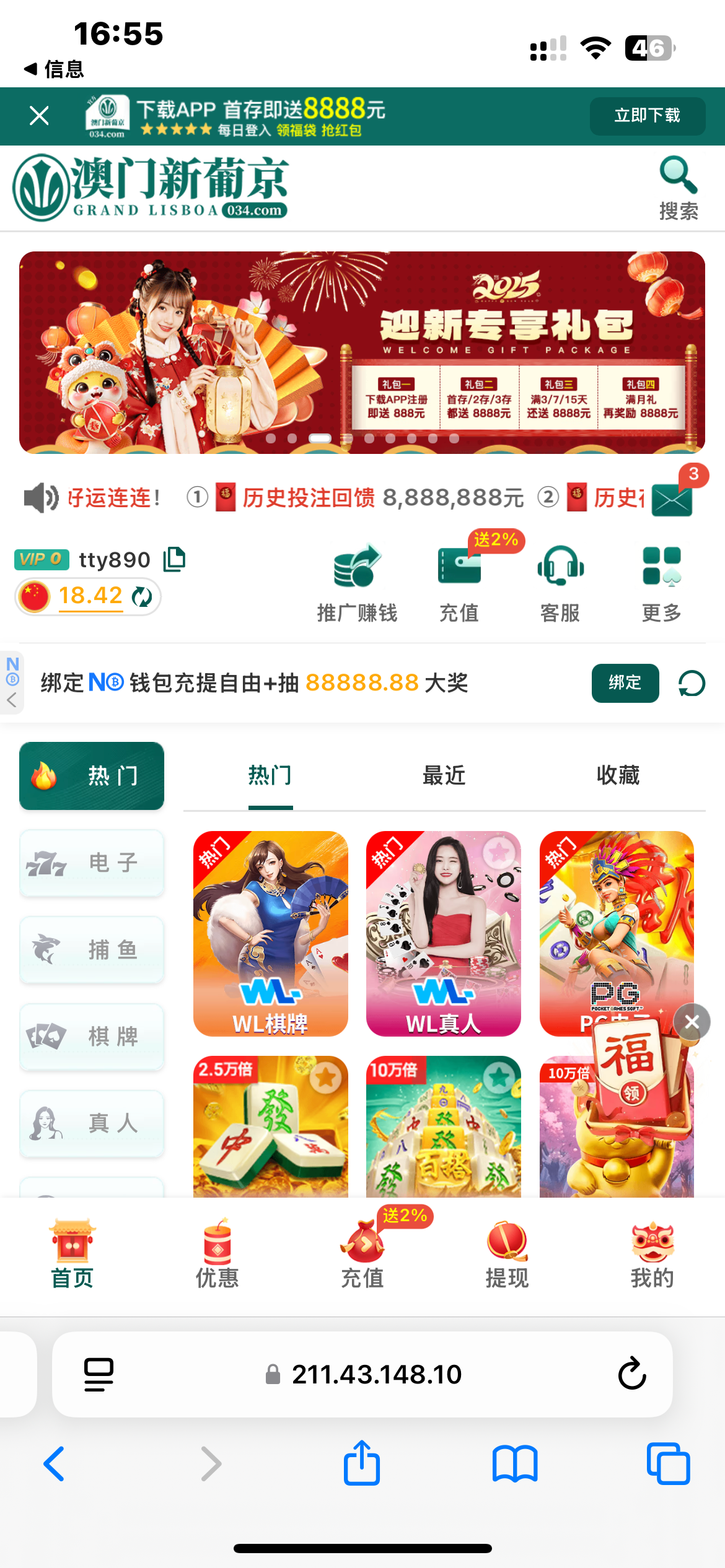Tap the 立即下载 download button
This screenshot has width=725, height=1568.
pyautogui.click(x=647, y=116)
